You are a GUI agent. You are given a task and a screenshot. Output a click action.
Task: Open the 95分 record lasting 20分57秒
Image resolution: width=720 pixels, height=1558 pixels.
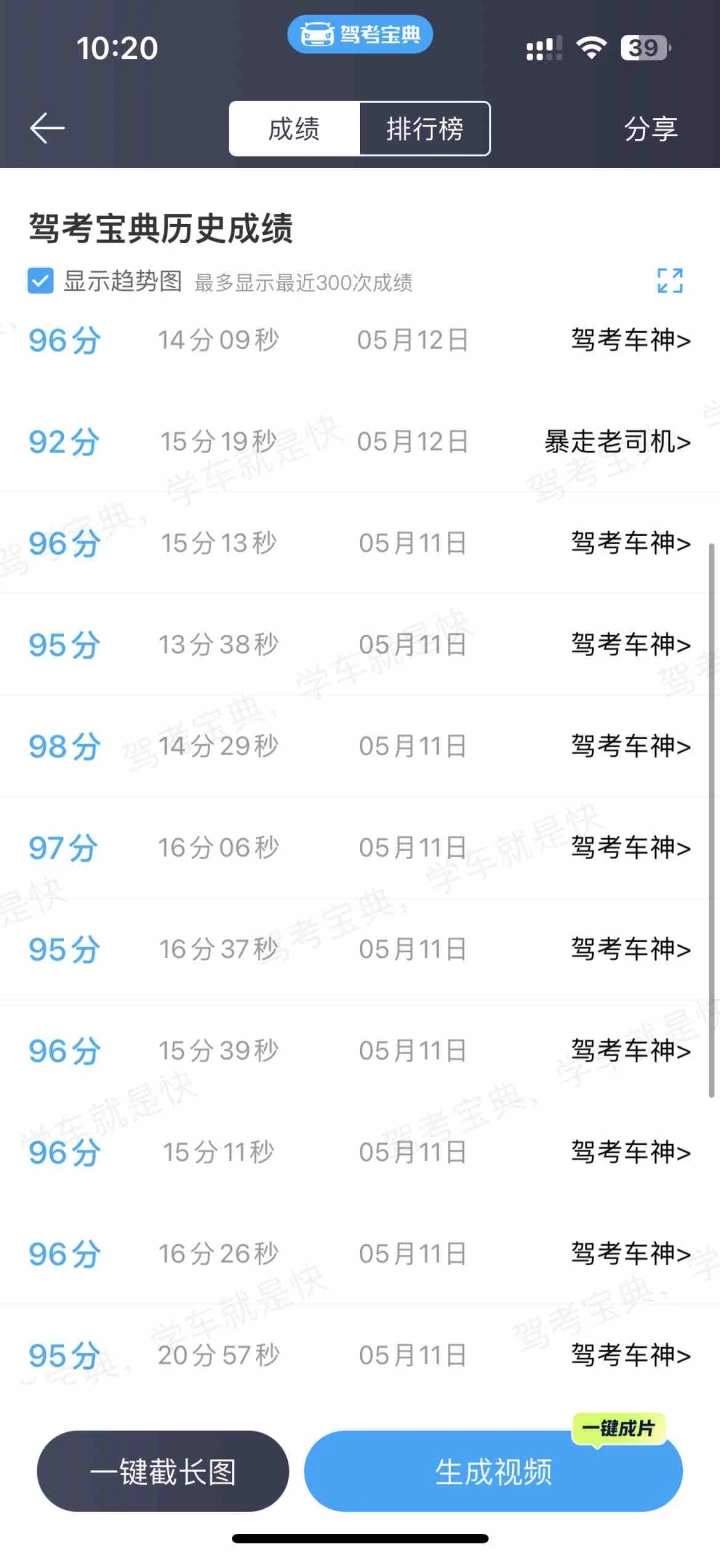pyautogui.click(x=360, y=1356)
